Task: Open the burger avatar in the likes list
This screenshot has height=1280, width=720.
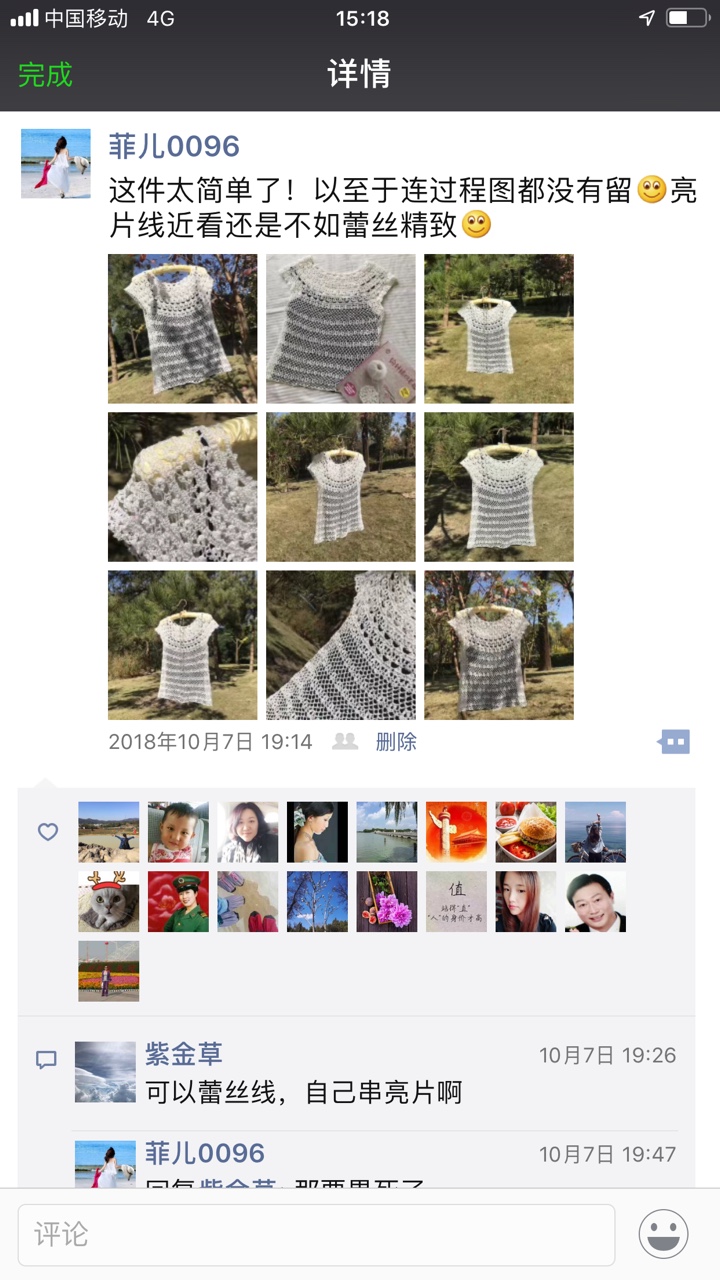Action: pos(526,832)
